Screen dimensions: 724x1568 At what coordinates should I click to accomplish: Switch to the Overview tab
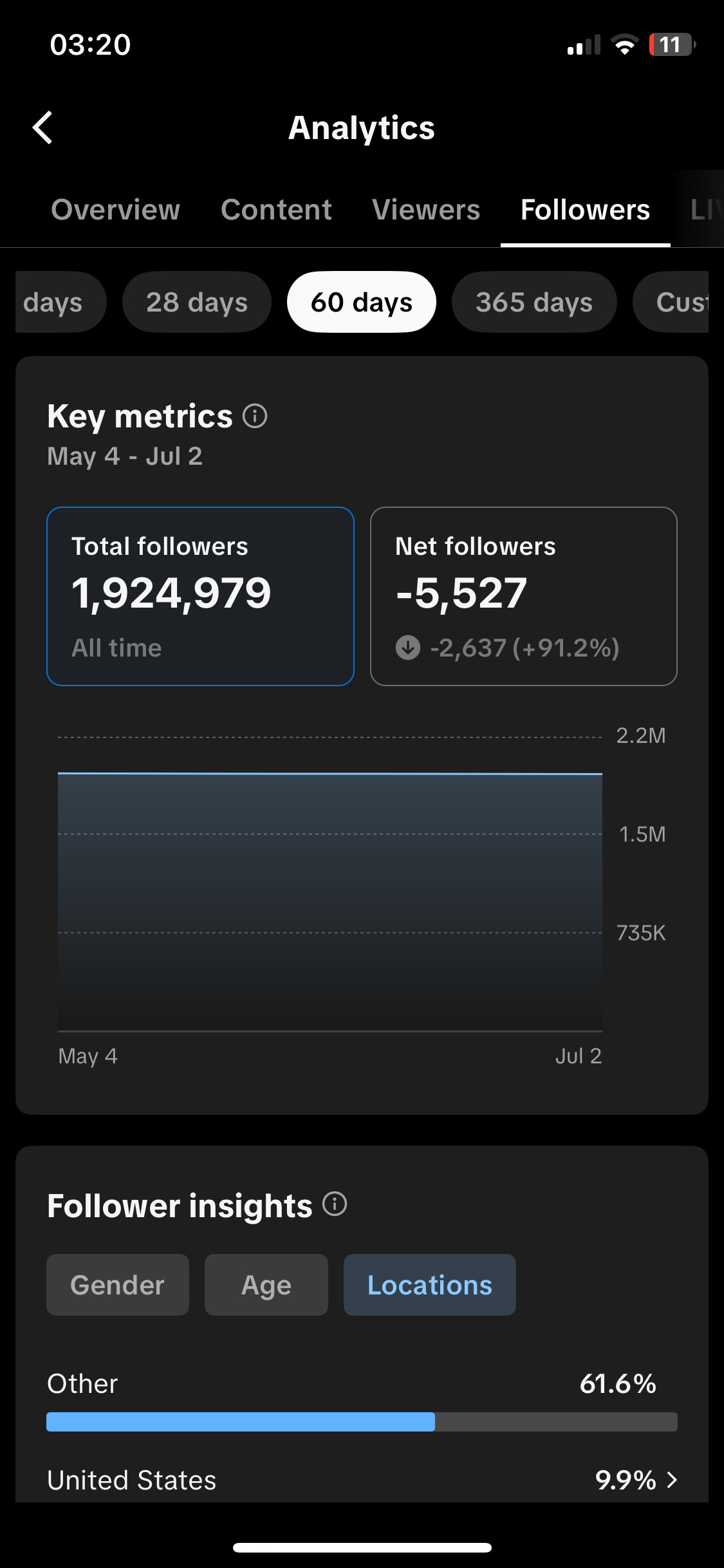pyautogui.click(x=115, y=210)
